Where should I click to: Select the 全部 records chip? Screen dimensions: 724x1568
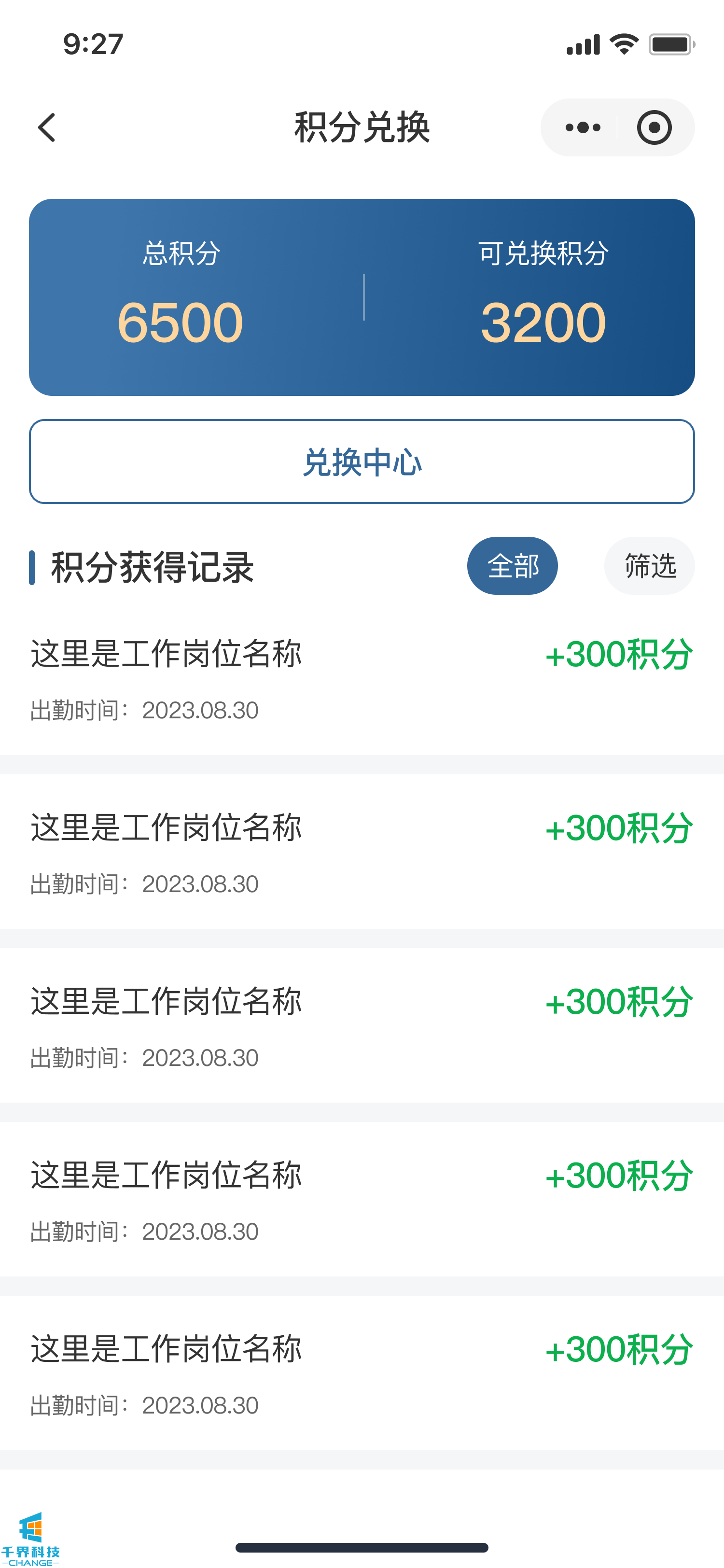pyautogui.click(x=512, y=565)
